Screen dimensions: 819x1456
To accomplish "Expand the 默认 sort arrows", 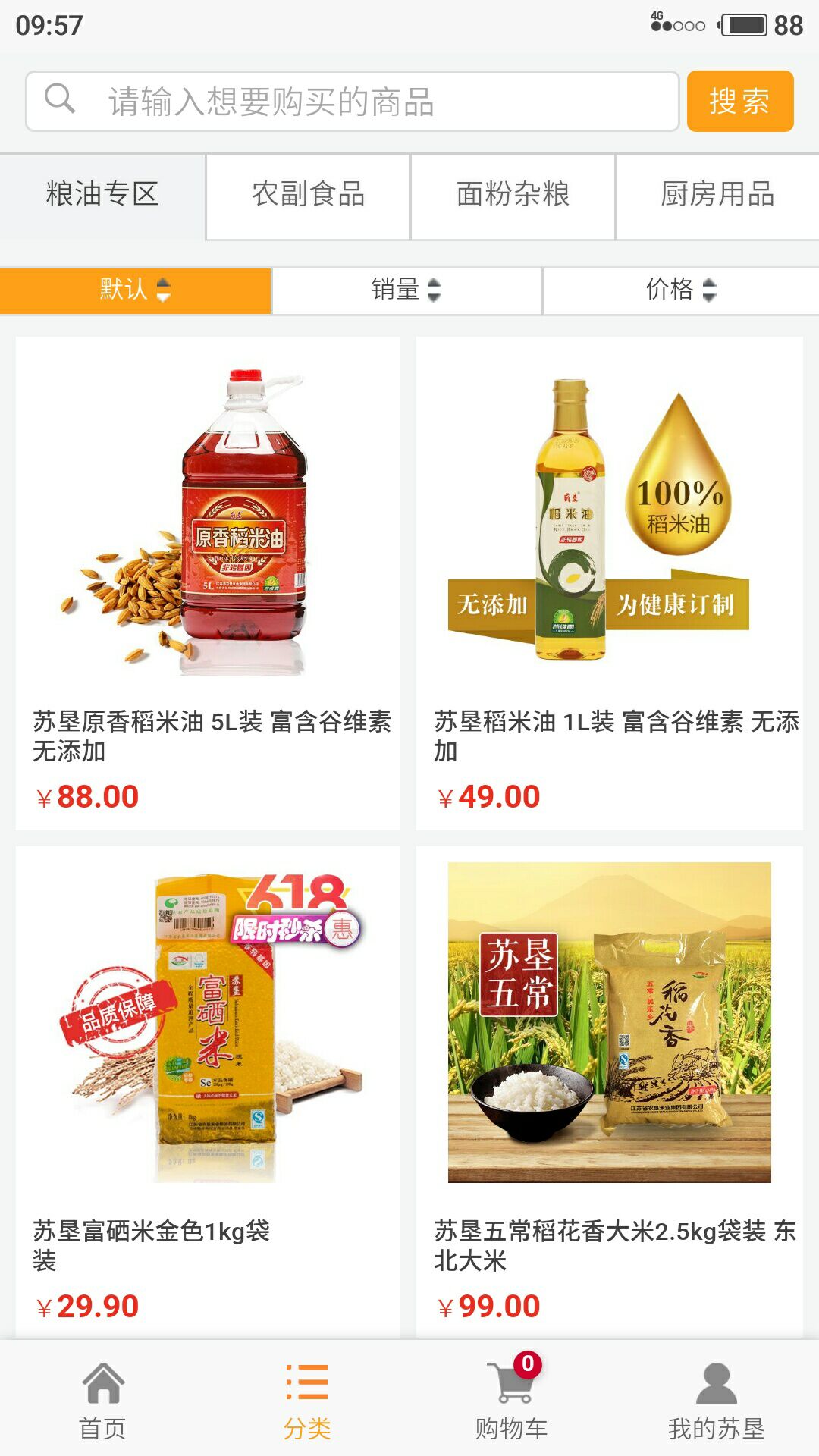I will (x=163, y=290).
